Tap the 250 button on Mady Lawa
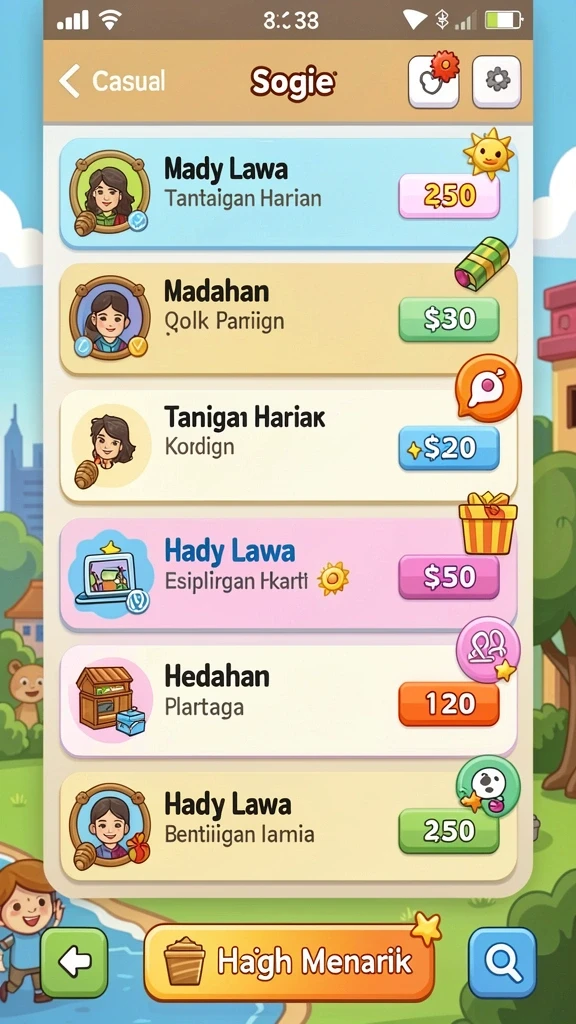Image resolution: width=576 pixels, height=1024 pixels. click(x=449, y=196)
